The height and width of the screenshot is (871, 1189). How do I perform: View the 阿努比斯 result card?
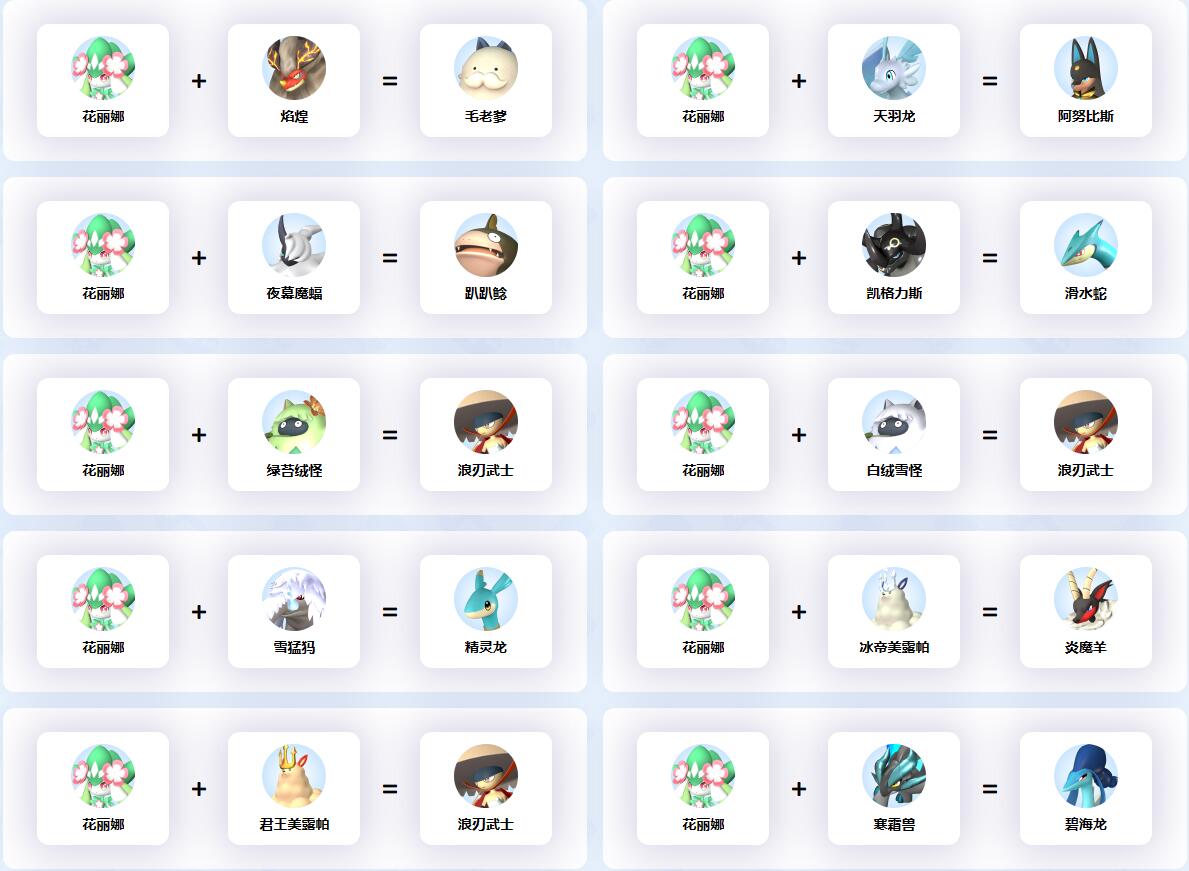1086,81
